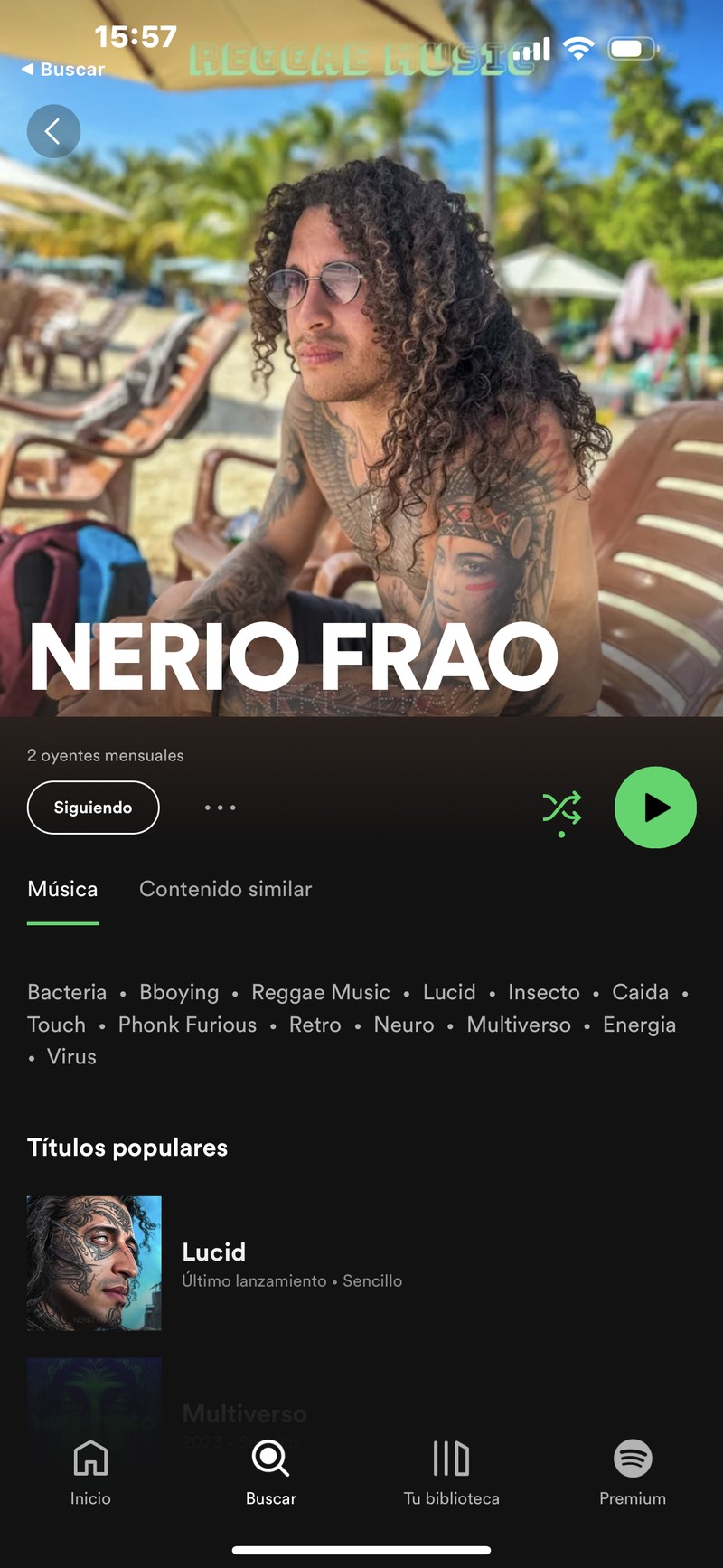Screen dimensions: 723x1568
Task: Go back using the arrow button
Action: 53,132
